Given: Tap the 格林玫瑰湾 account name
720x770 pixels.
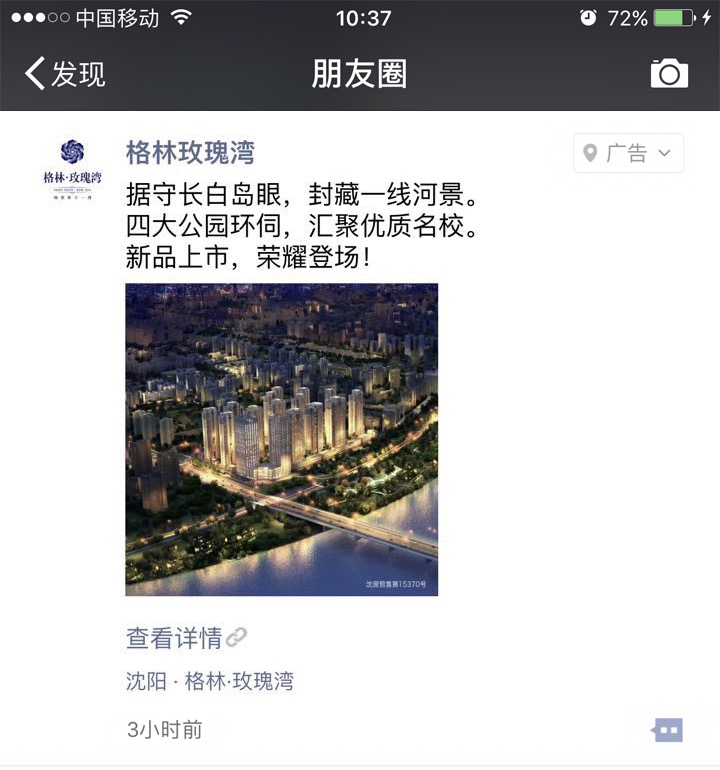Looking at the screenshot, I should [x=190, y=152].
